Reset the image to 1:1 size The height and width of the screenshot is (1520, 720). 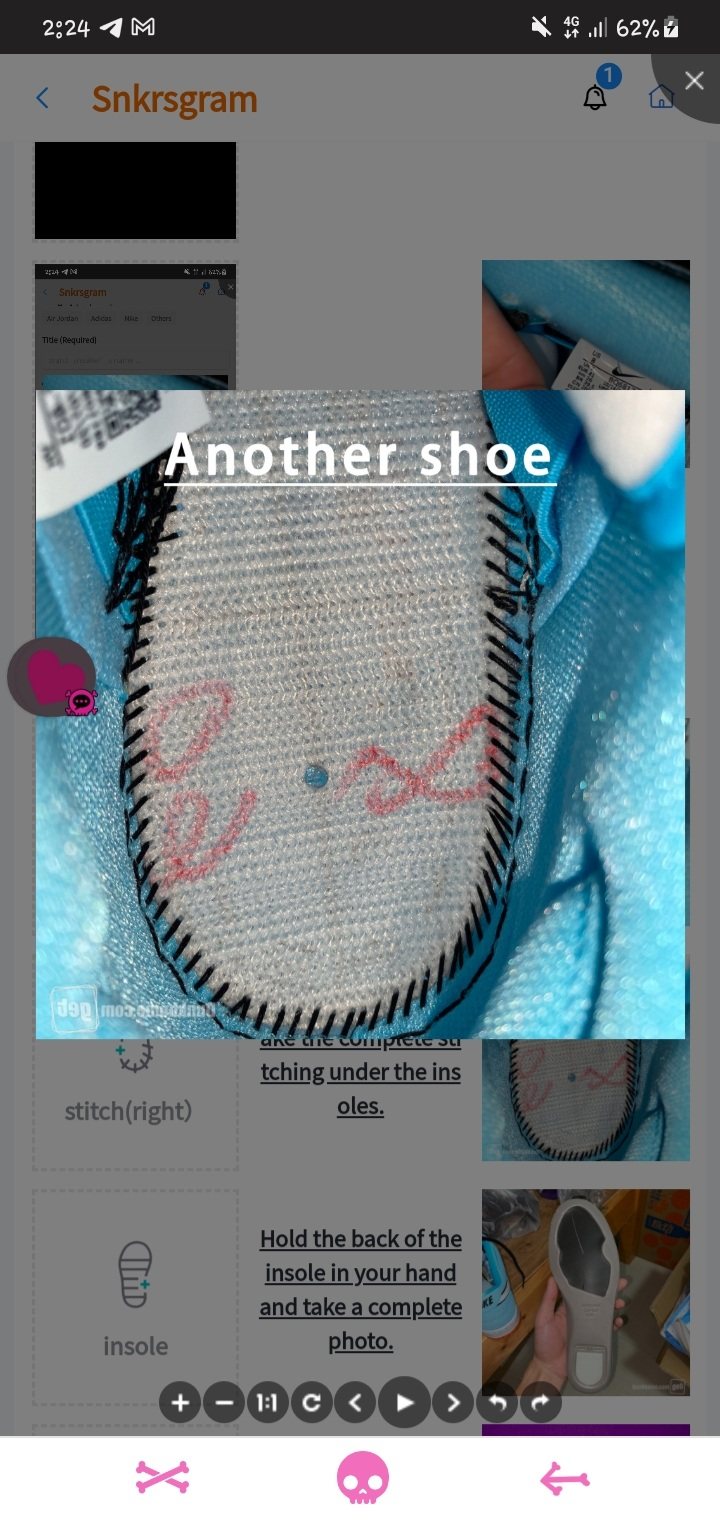(267, 1403)
